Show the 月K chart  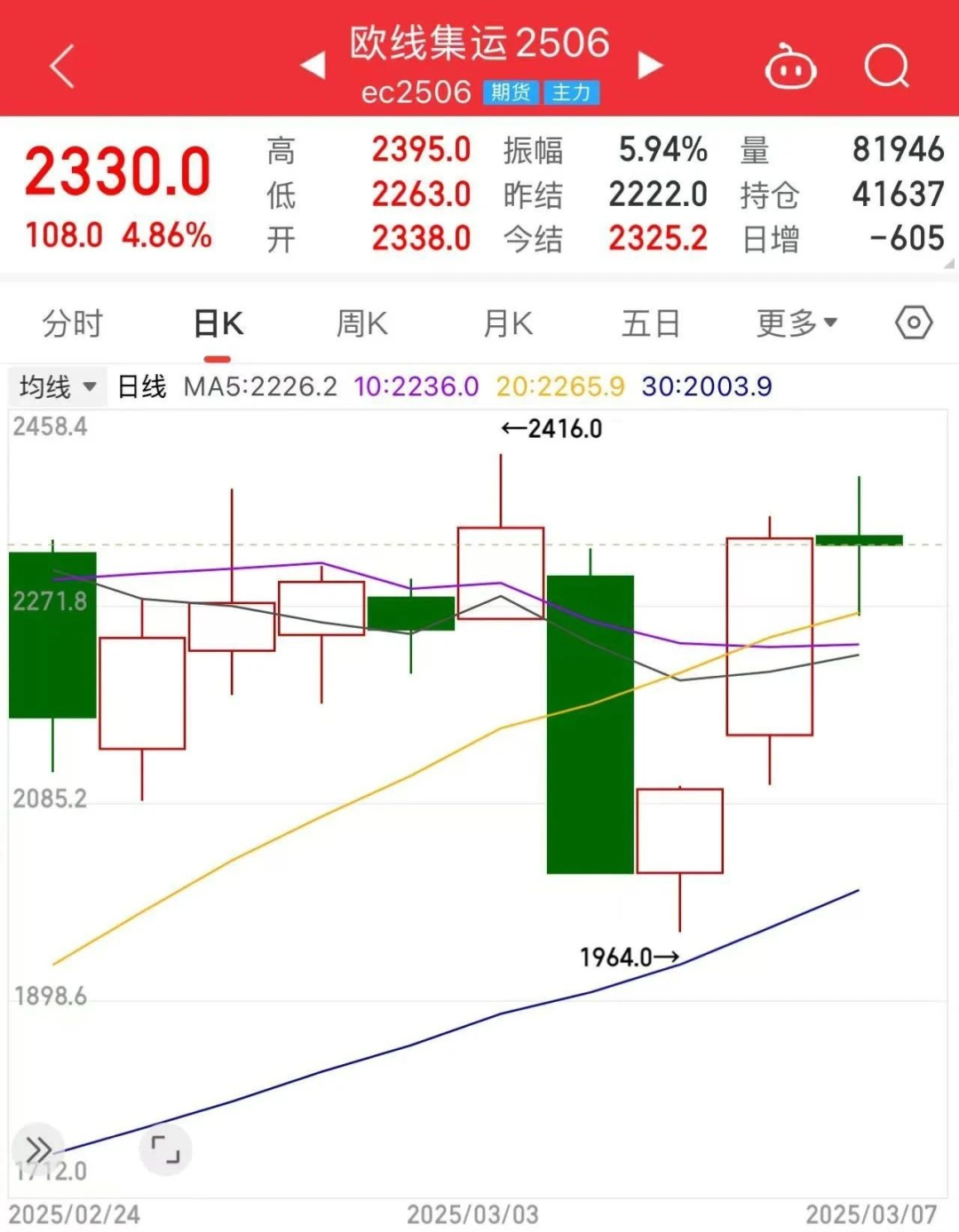coord(508,324)
